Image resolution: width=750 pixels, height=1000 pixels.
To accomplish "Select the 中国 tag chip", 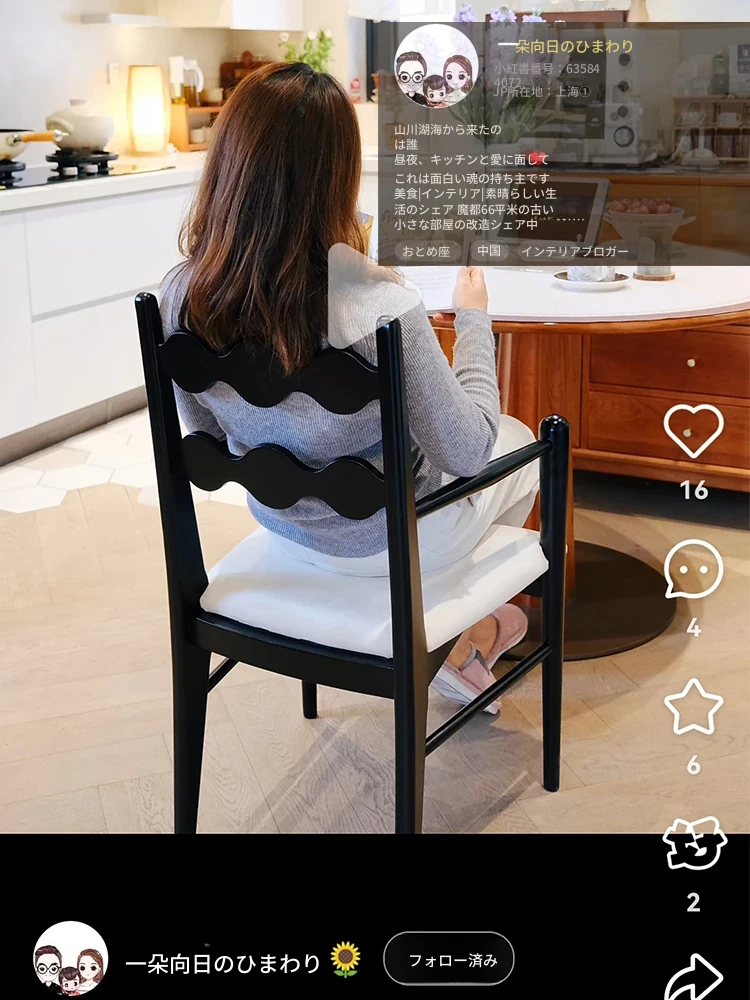I will pyautogui.click(x=488, y=251).
